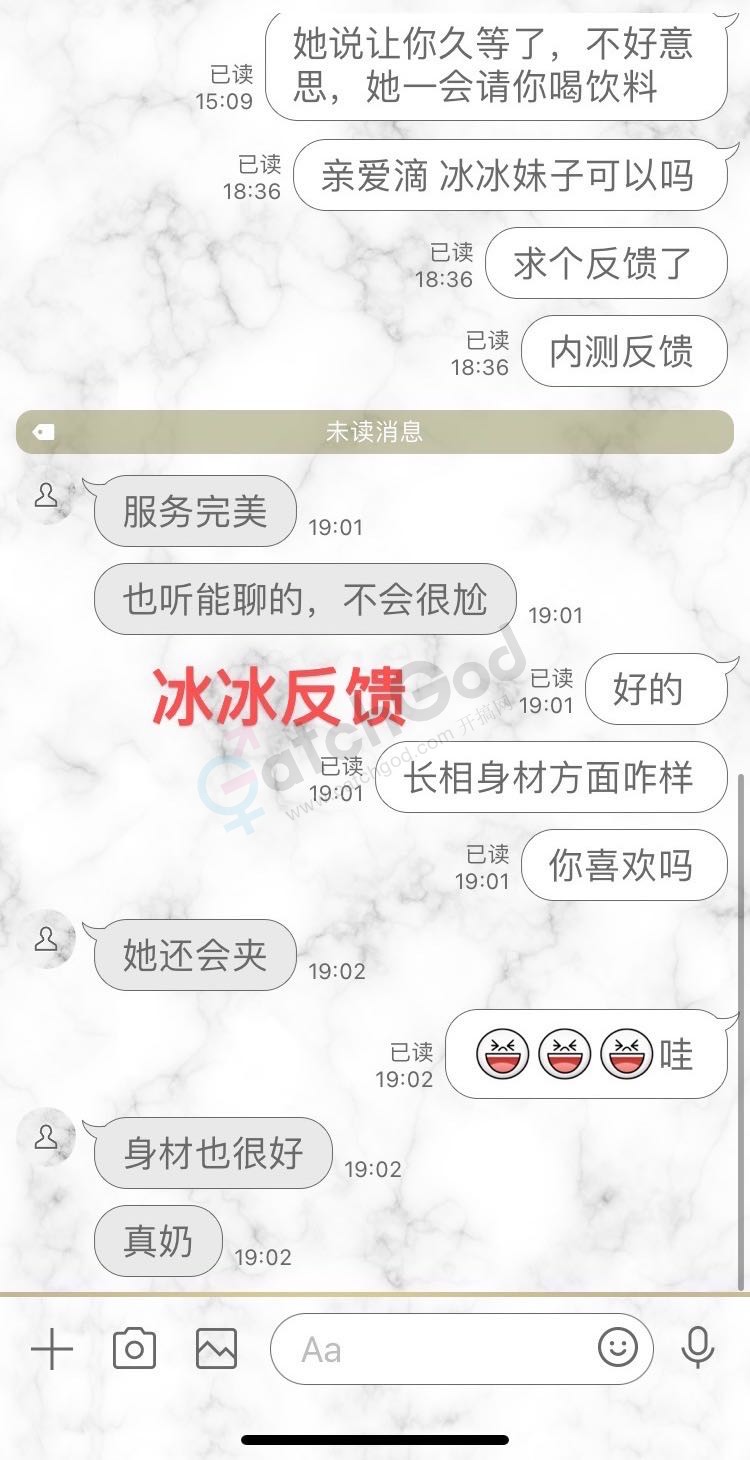Open the photo gallery picker
750x1460 pixels.
tap(216, 1349)
